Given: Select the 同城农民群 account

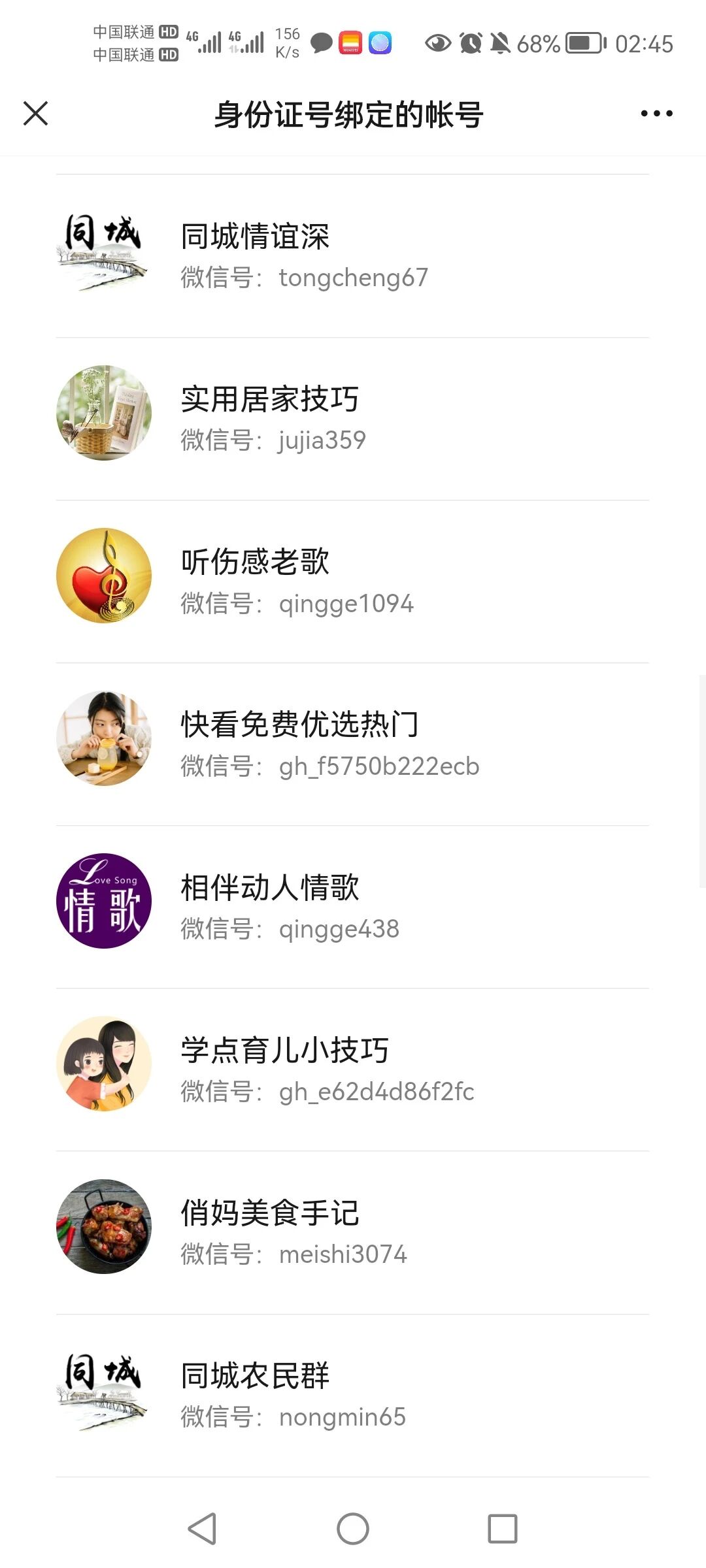Looking at the screenshot, I should (x=352, y=1394).
